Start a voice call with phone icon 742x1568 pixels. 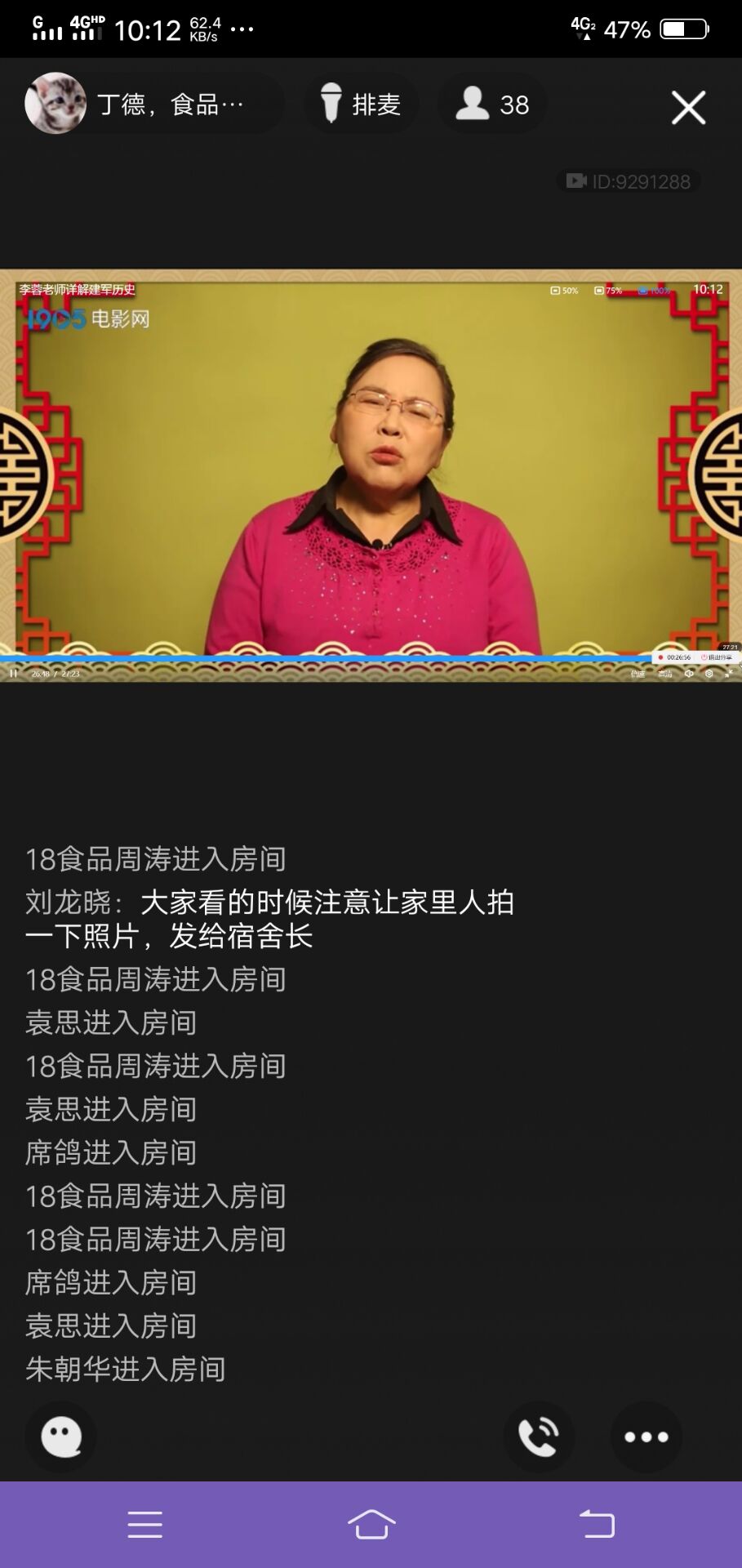tap(539, 1437)
